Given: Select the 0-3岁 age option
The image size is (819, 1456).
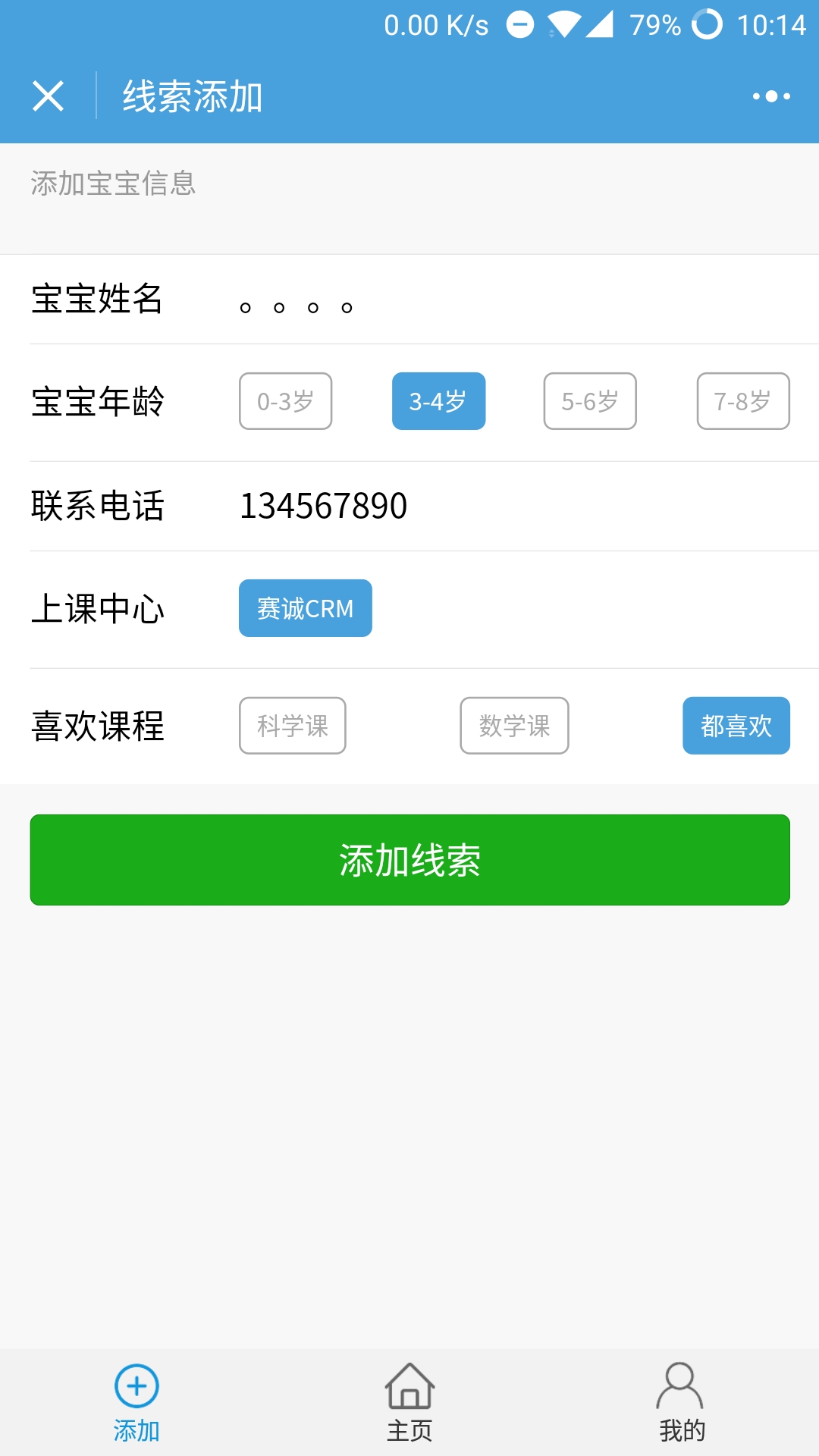Looking at the screenshot, I should coord(286,401).
